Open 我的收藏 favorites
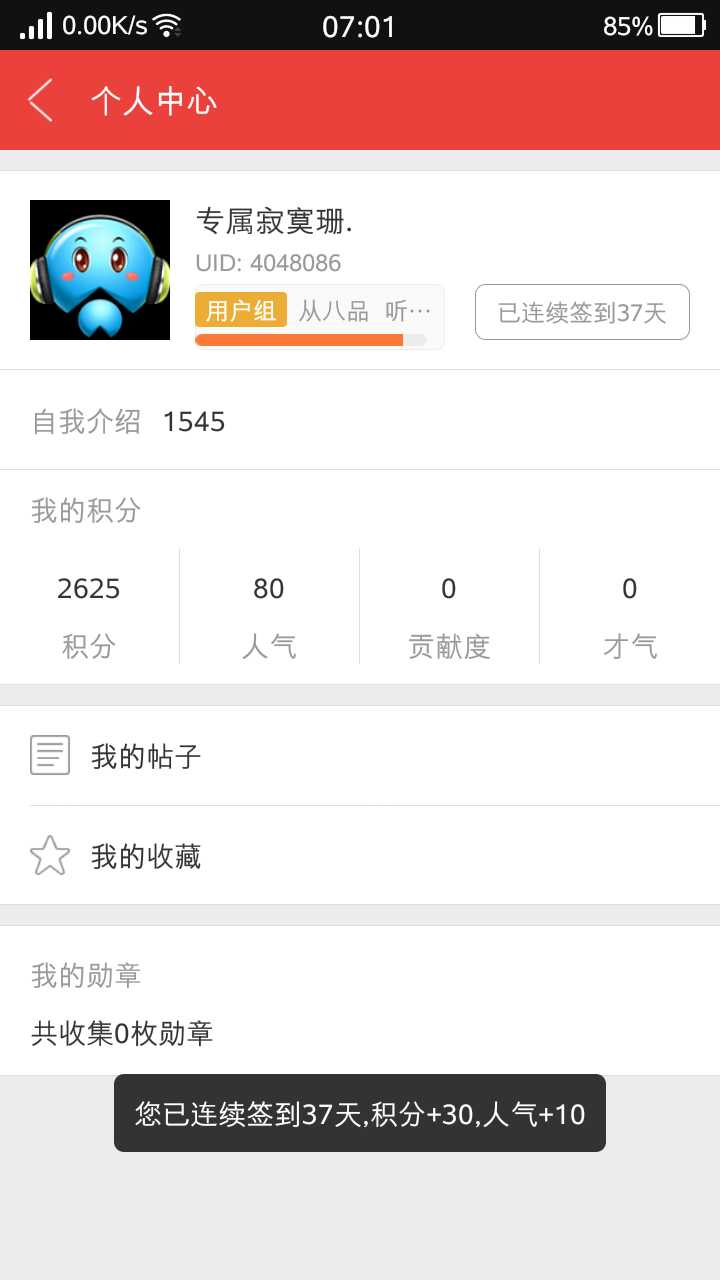Image resolution: width=720 pixels, height=1280 pixels. pyautogui.click(x=360, y=856)
